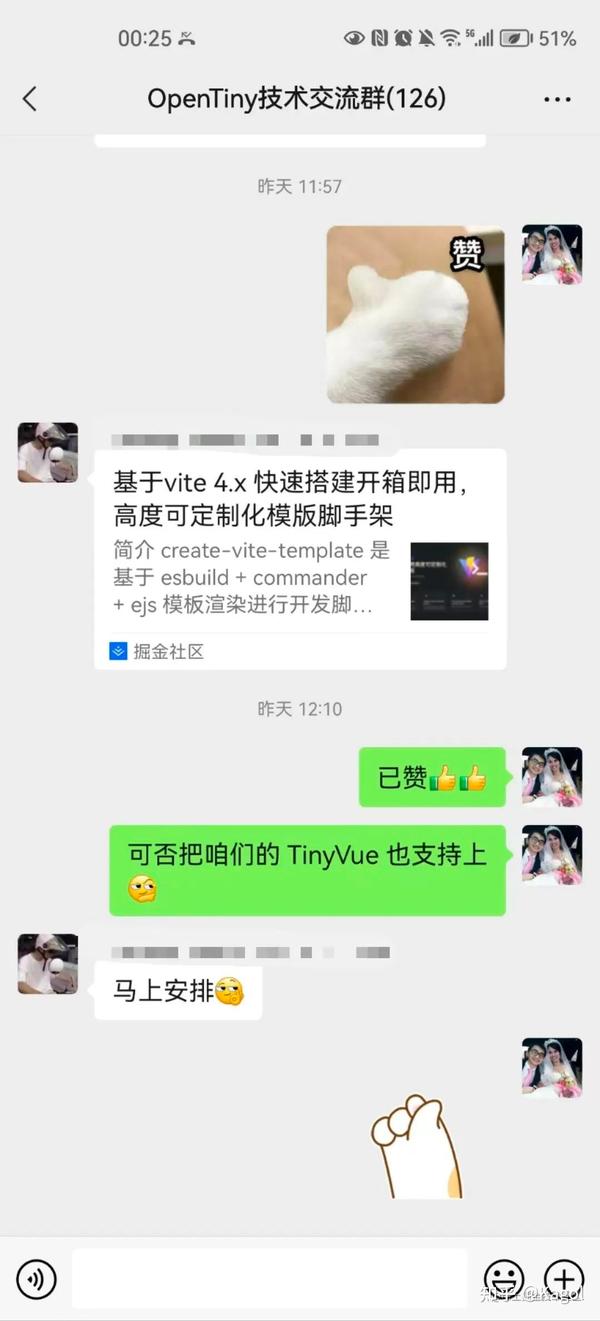Open the plus attachments menu
This screenshot has width=600, height=1321.
point(563,1278)
